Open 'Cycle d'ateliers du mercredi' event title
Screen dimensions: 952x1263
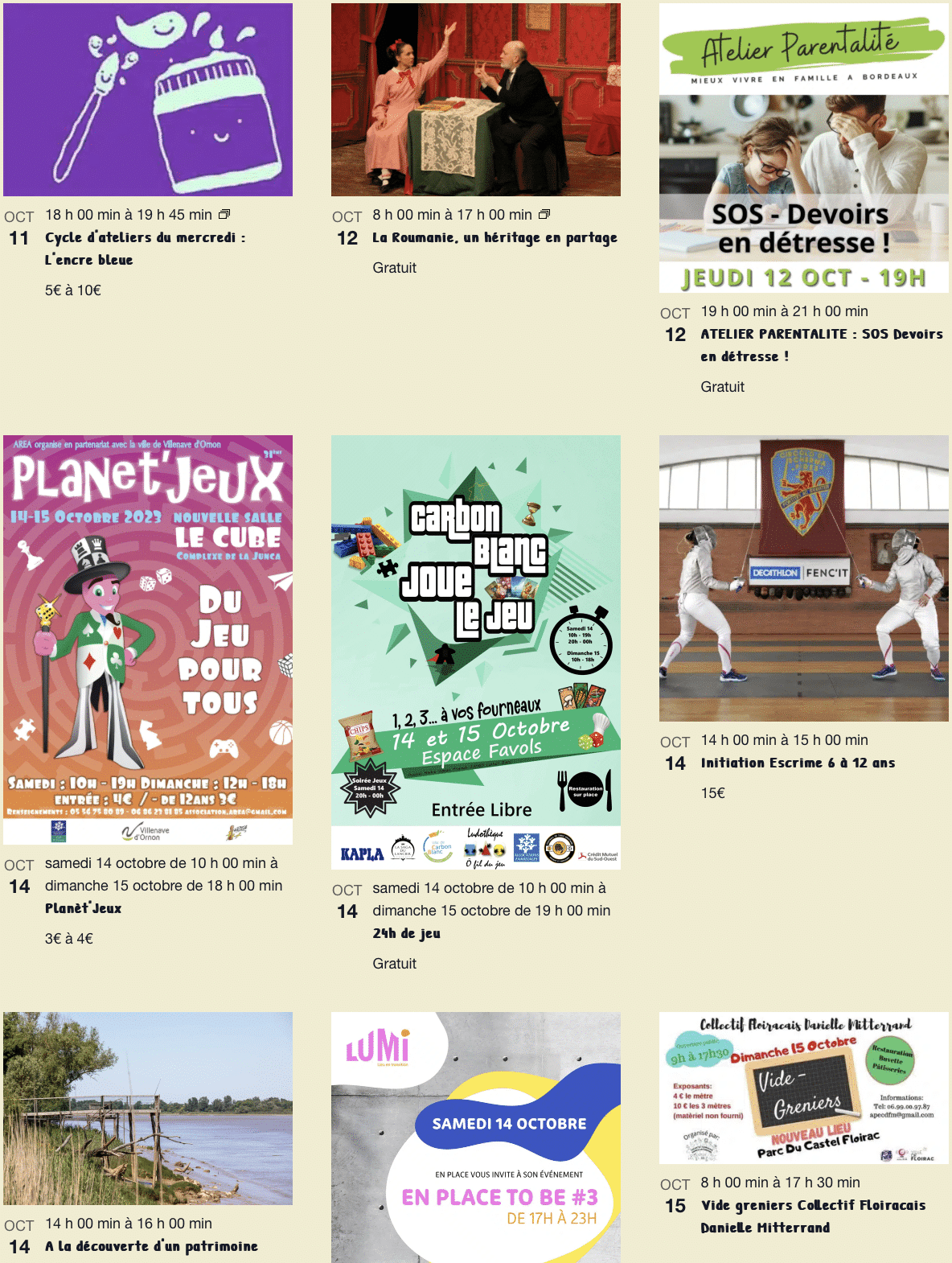[145, 238]
